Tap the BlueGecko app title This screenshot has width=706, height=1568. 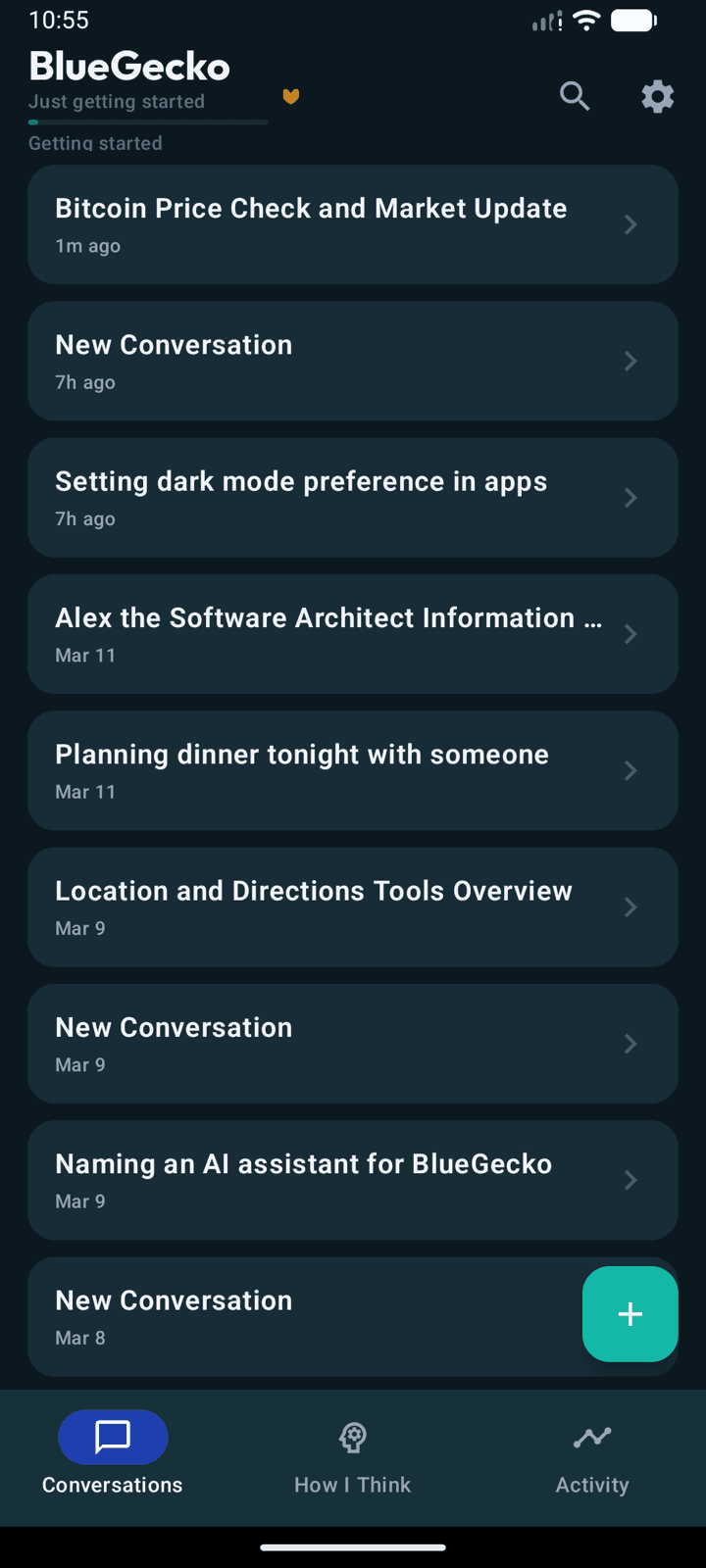point(129,67)
